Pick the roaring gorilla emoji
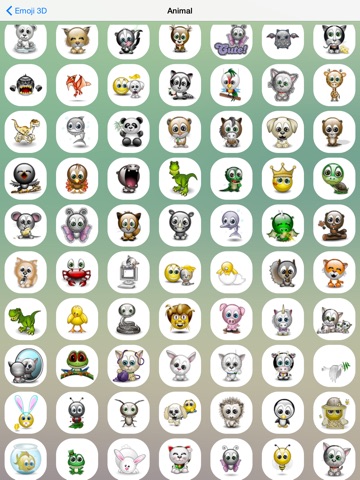Image resolution: width=360 pixels, height=480 pixels. point(26,85)
